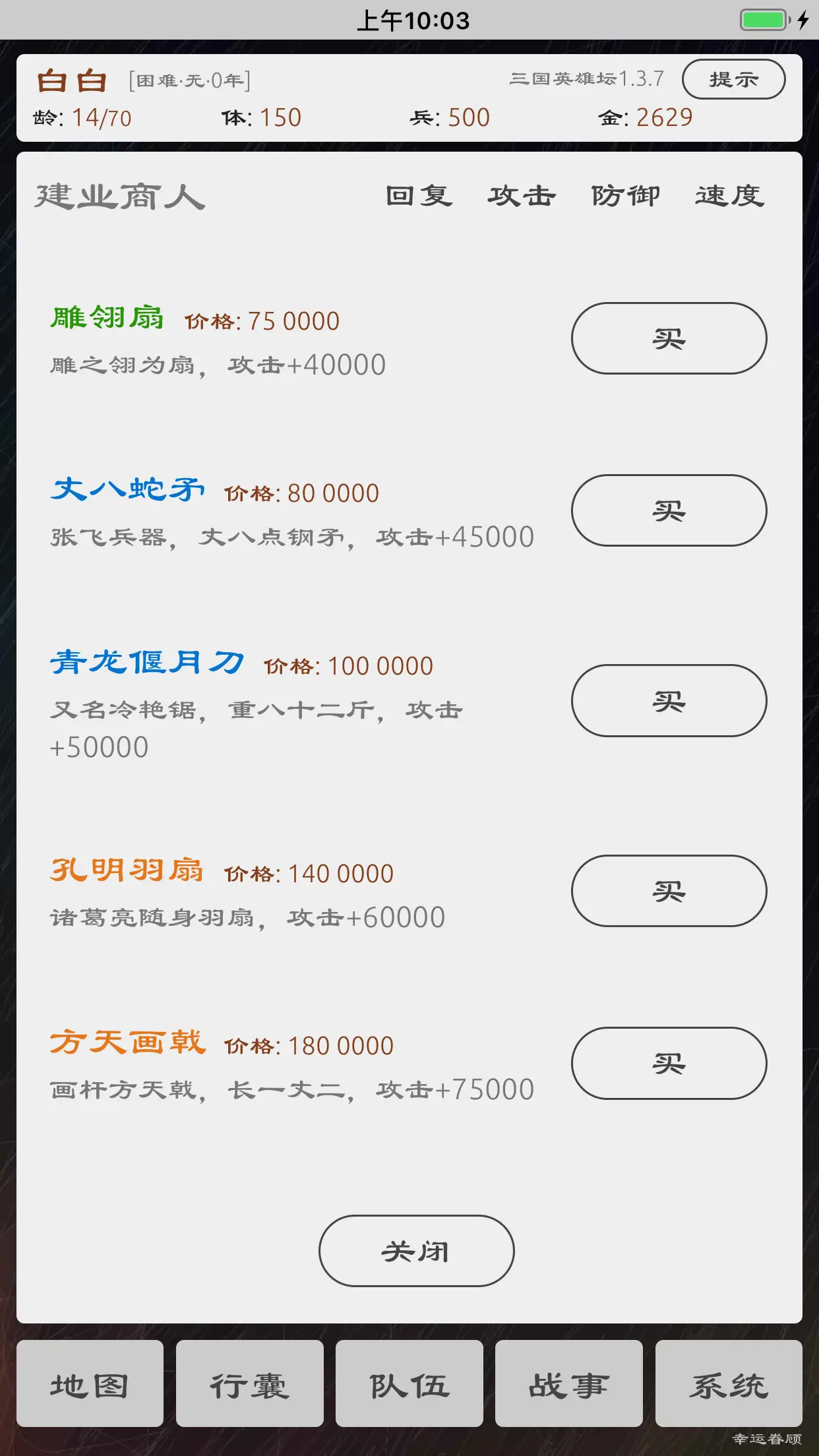Open the 行囊 inventory screen
The width and height of the screenshot is (819, 1456).
(x=250, y=1385)
